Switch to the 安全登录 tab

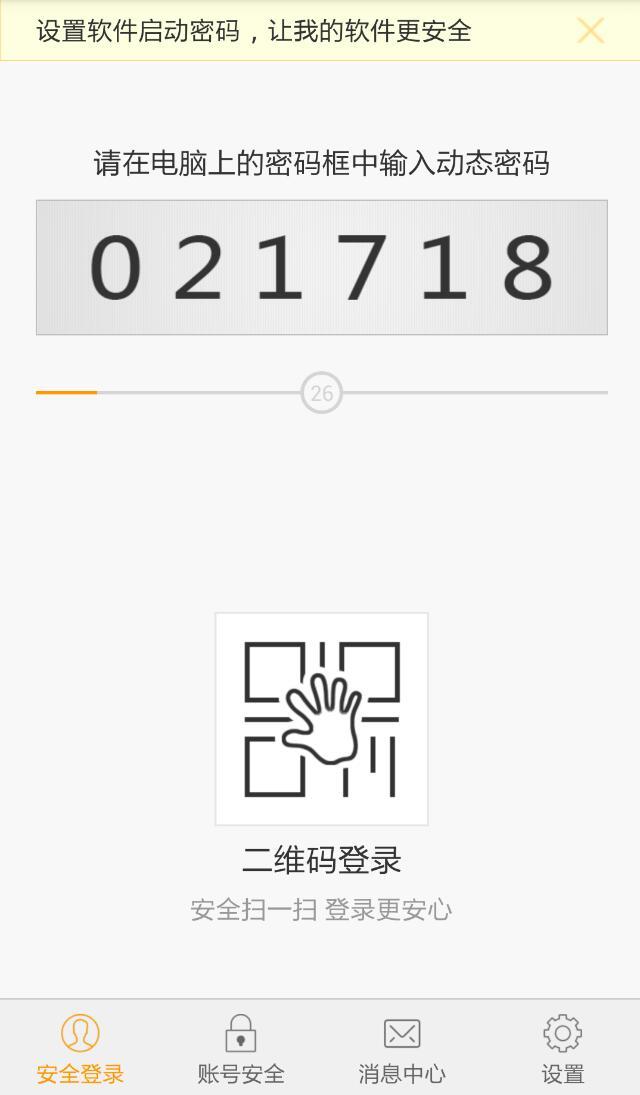click(80, 1048)
